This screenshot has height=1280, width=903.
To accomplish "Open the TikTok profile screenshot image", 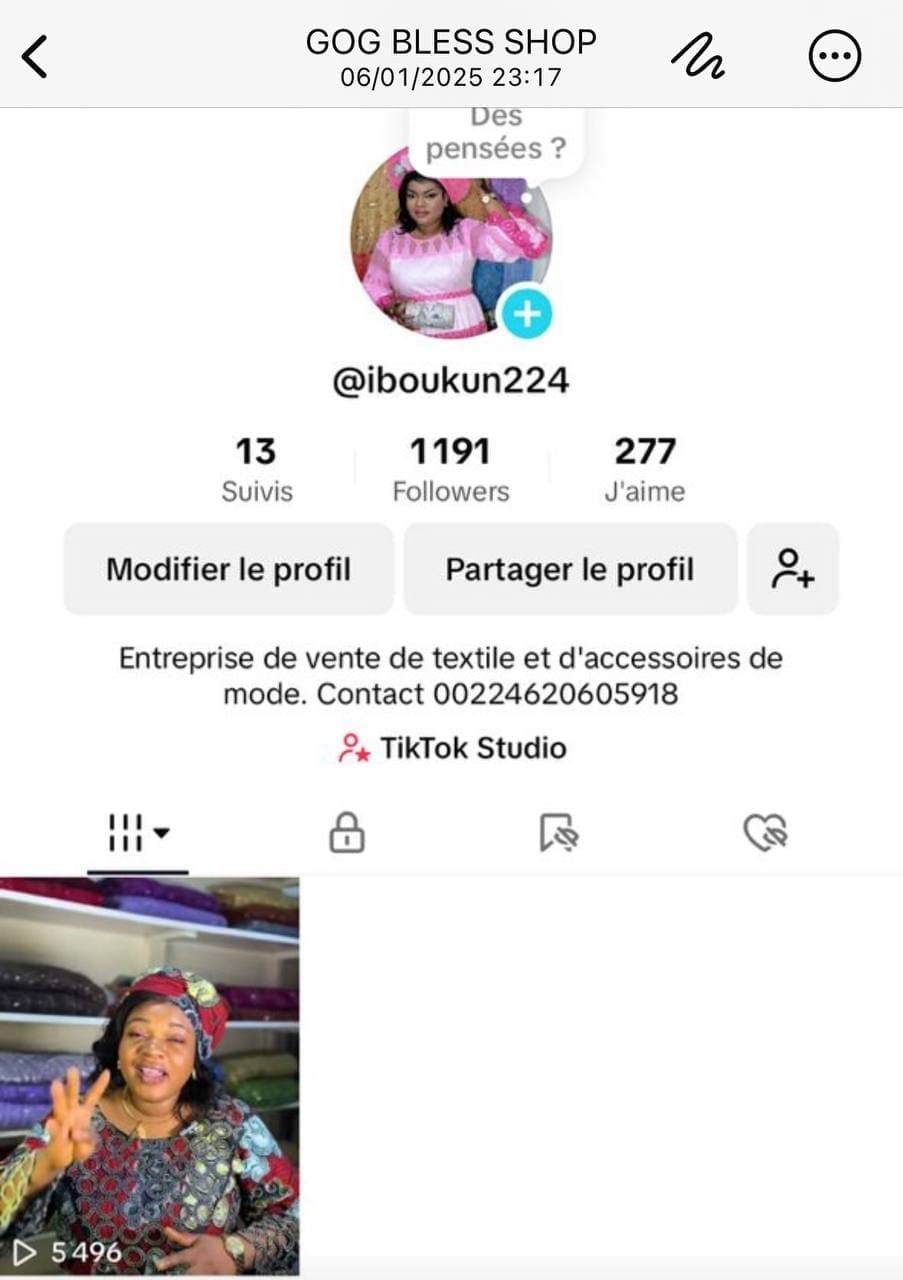I will 451,690.
